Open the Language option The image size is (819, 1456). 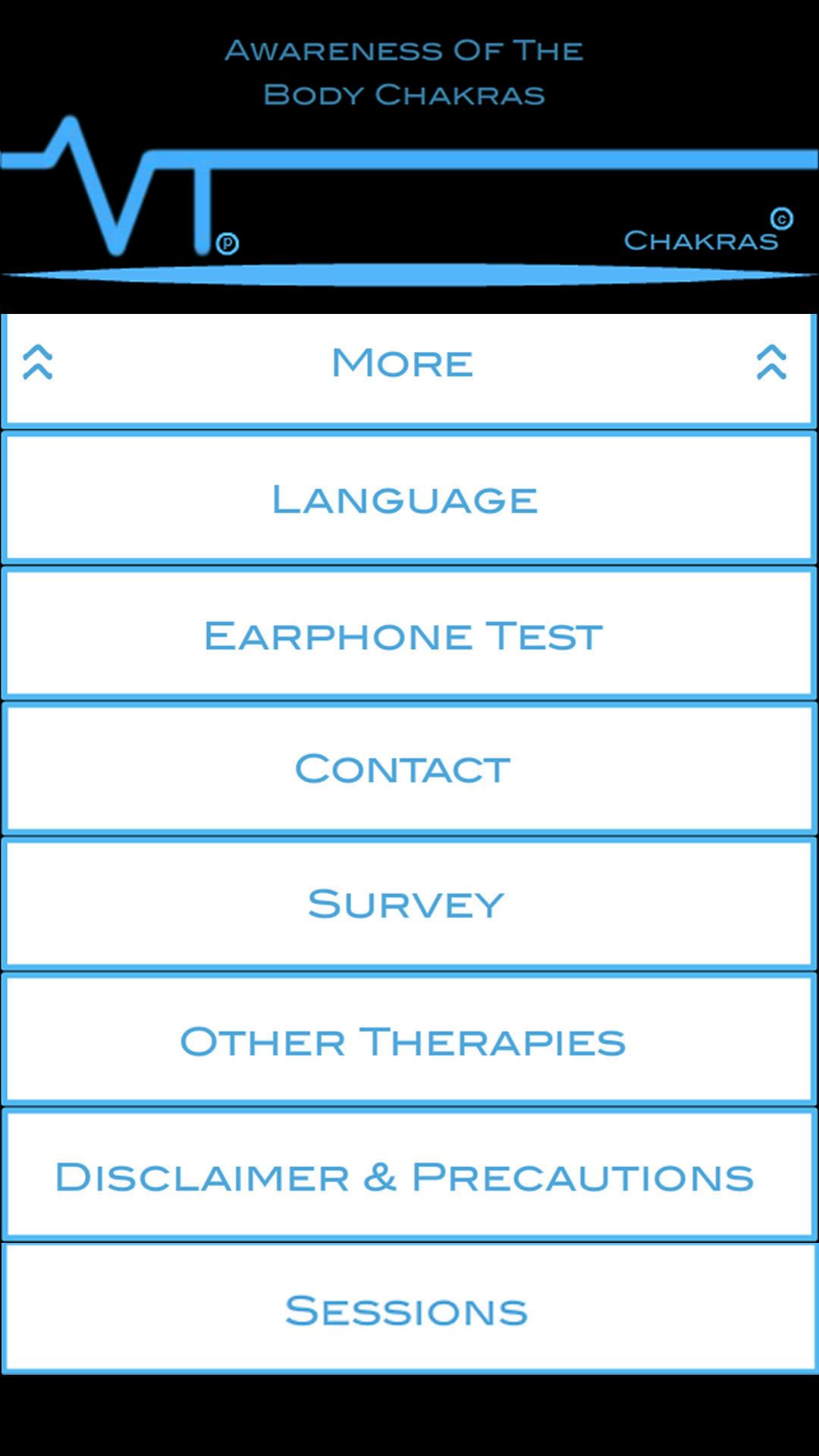(409, 498)
